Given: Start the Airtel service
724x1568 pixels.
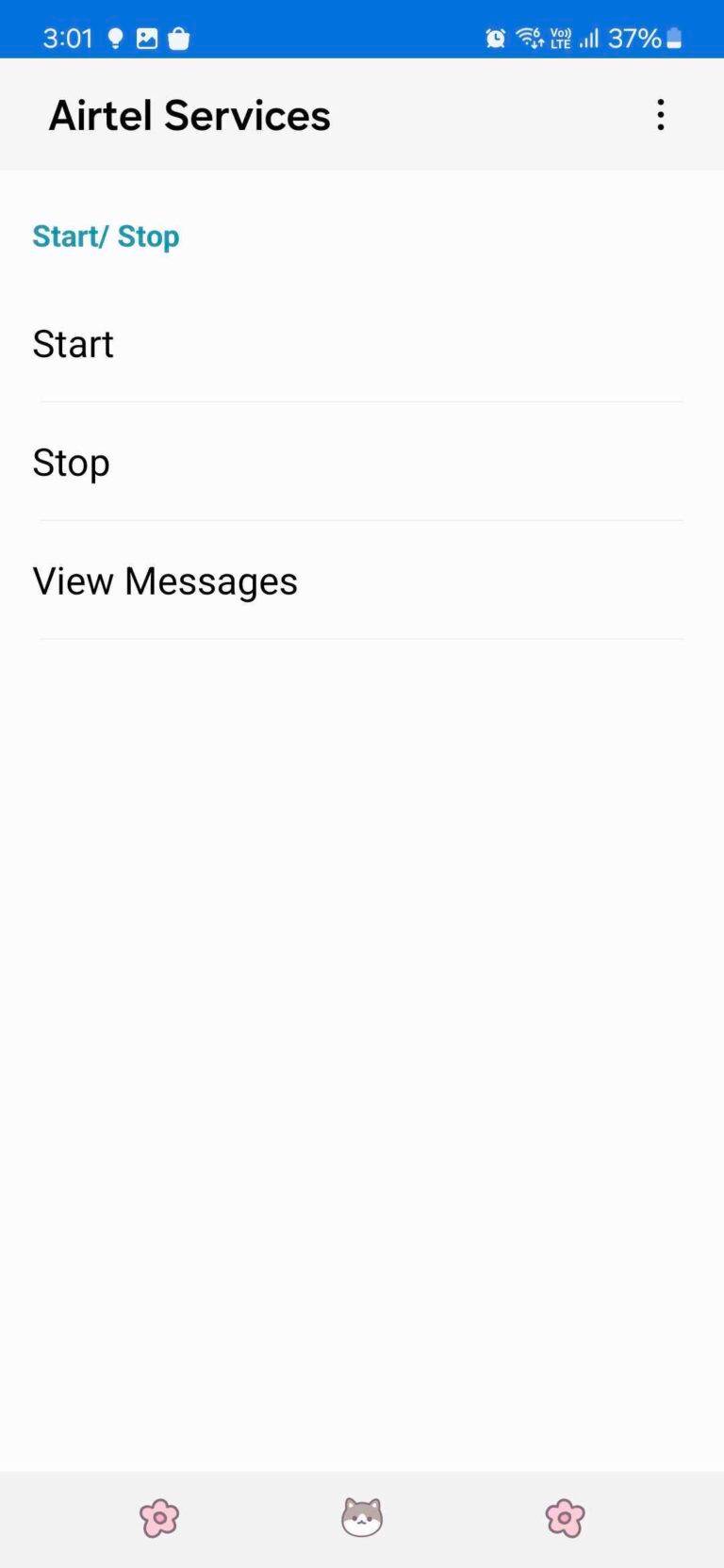Looking at the screenshot, I should 73,344.
